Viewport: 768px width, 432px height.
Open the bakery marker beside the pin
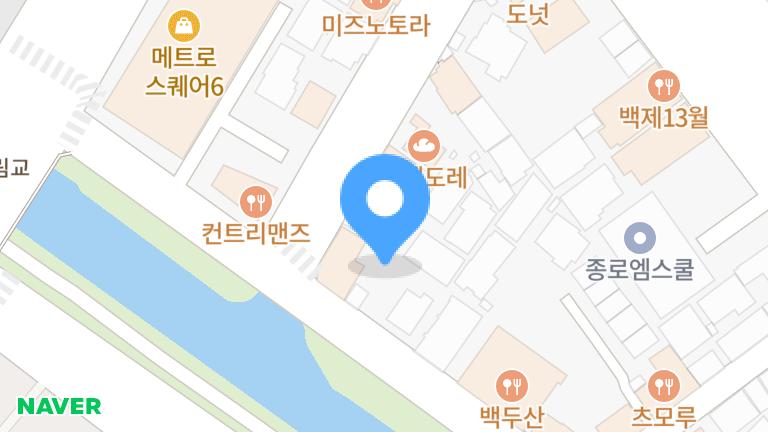(424, 146)
